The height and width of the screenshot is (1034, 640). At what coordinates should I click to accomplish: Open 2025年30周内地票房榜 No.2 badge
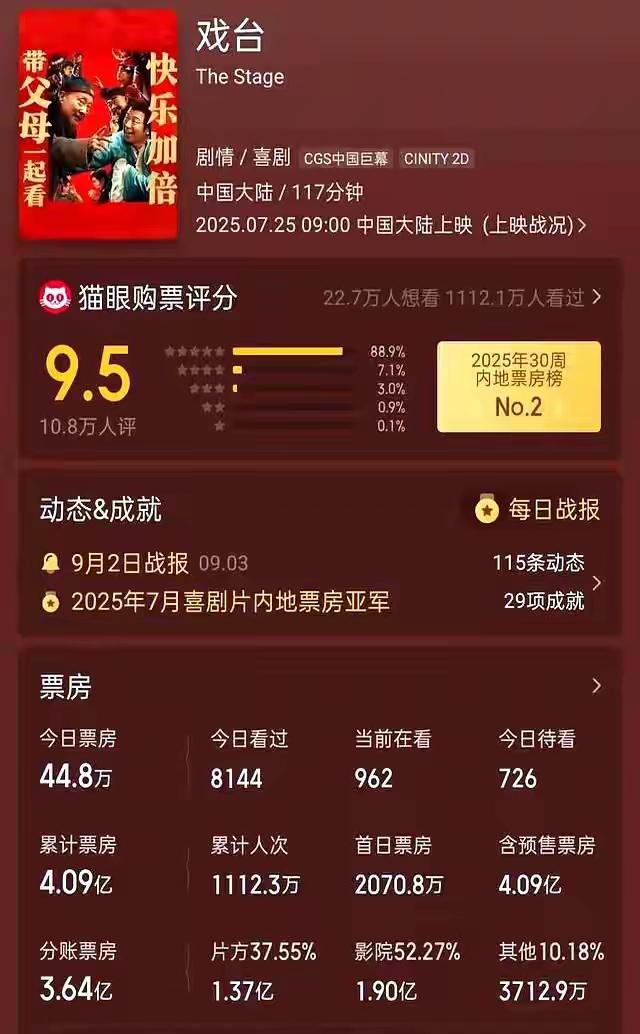coord(518,386)
